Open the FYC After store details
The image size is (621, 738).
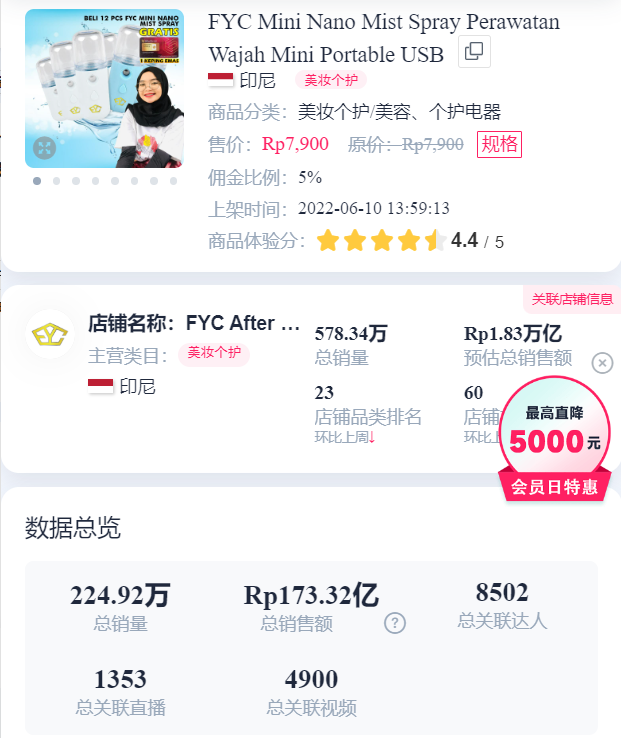pos(194,323)
